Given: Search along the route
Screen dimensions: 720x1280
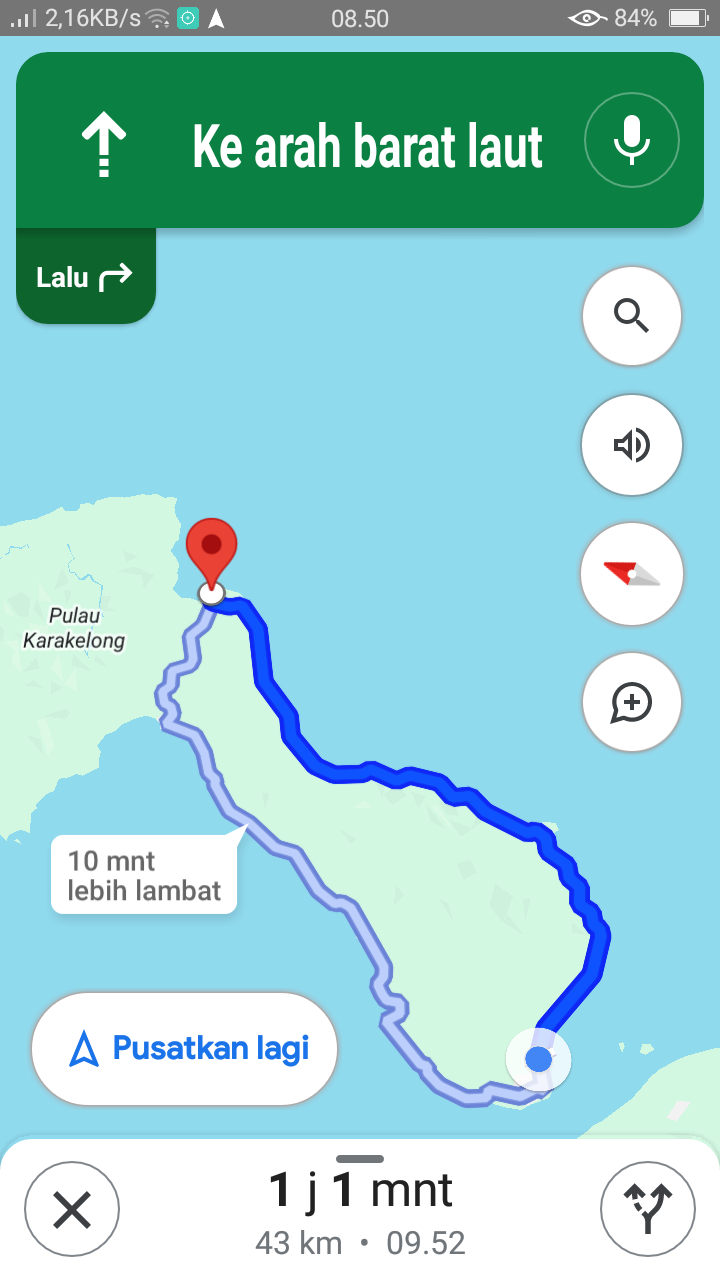Looking at the screenshot, I should point(631,317).
